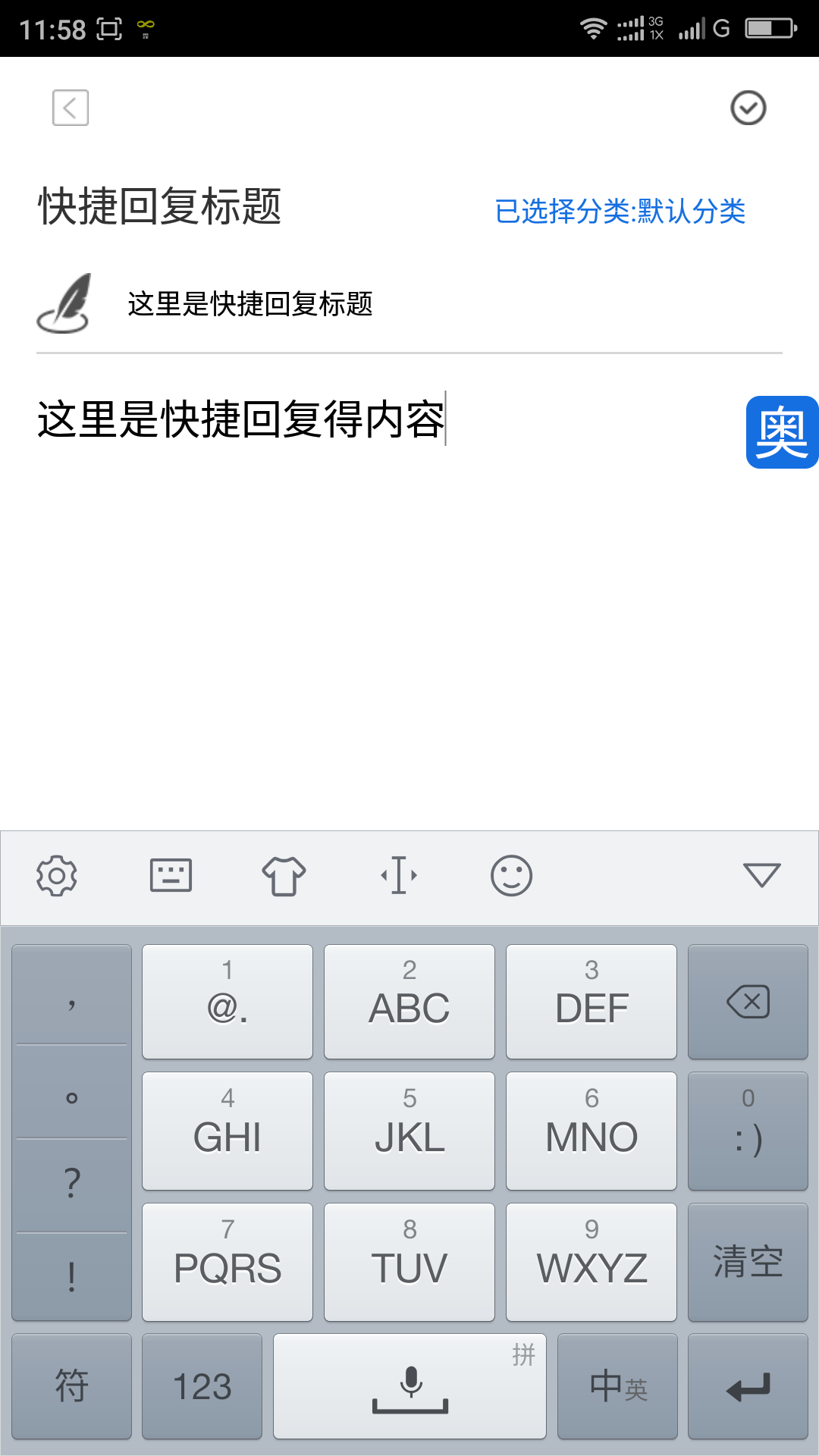Tap the blue 奥 floating button
The image size is (819, 1456).
tap(783, 432)
